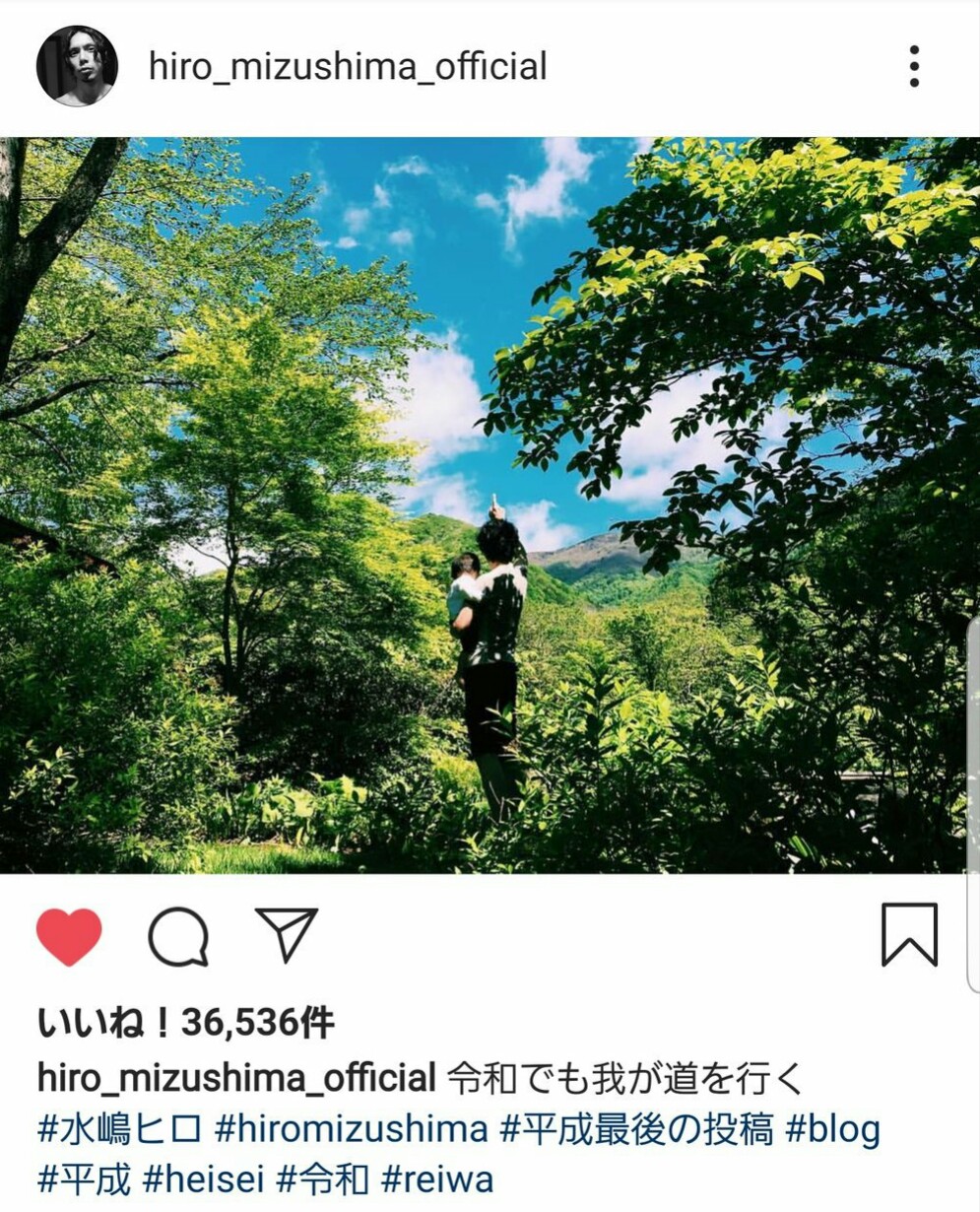Share the post via the paper plane icon
This screenshot has height=1212, width=980.
(x=287, y=934)
